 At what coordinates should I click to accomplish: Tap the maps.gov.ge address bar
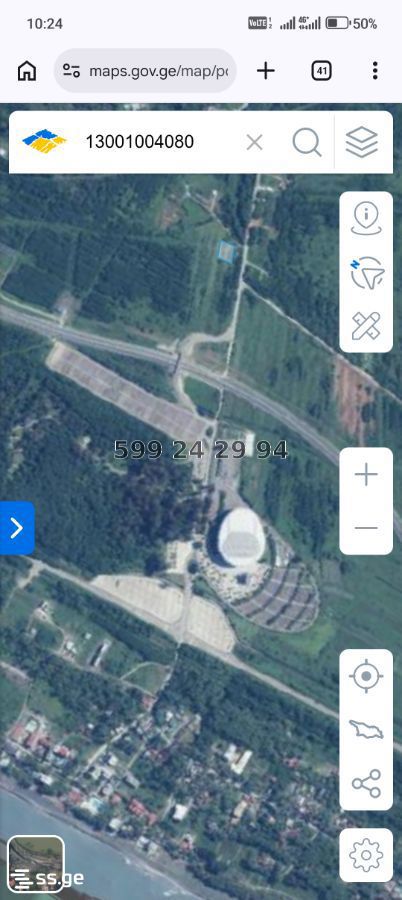[x=145, y=71]
